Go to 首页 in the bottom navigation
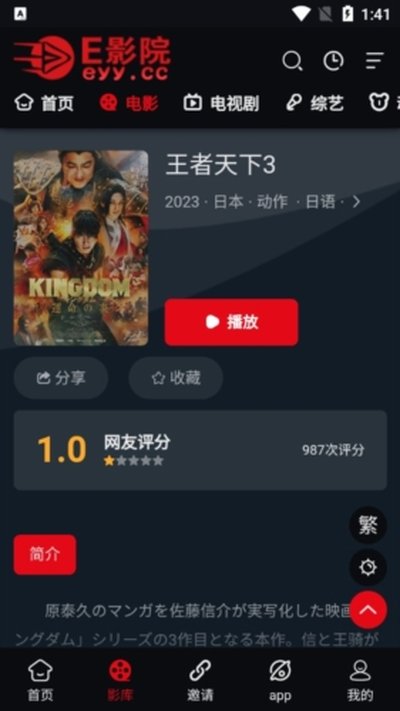 40,680
